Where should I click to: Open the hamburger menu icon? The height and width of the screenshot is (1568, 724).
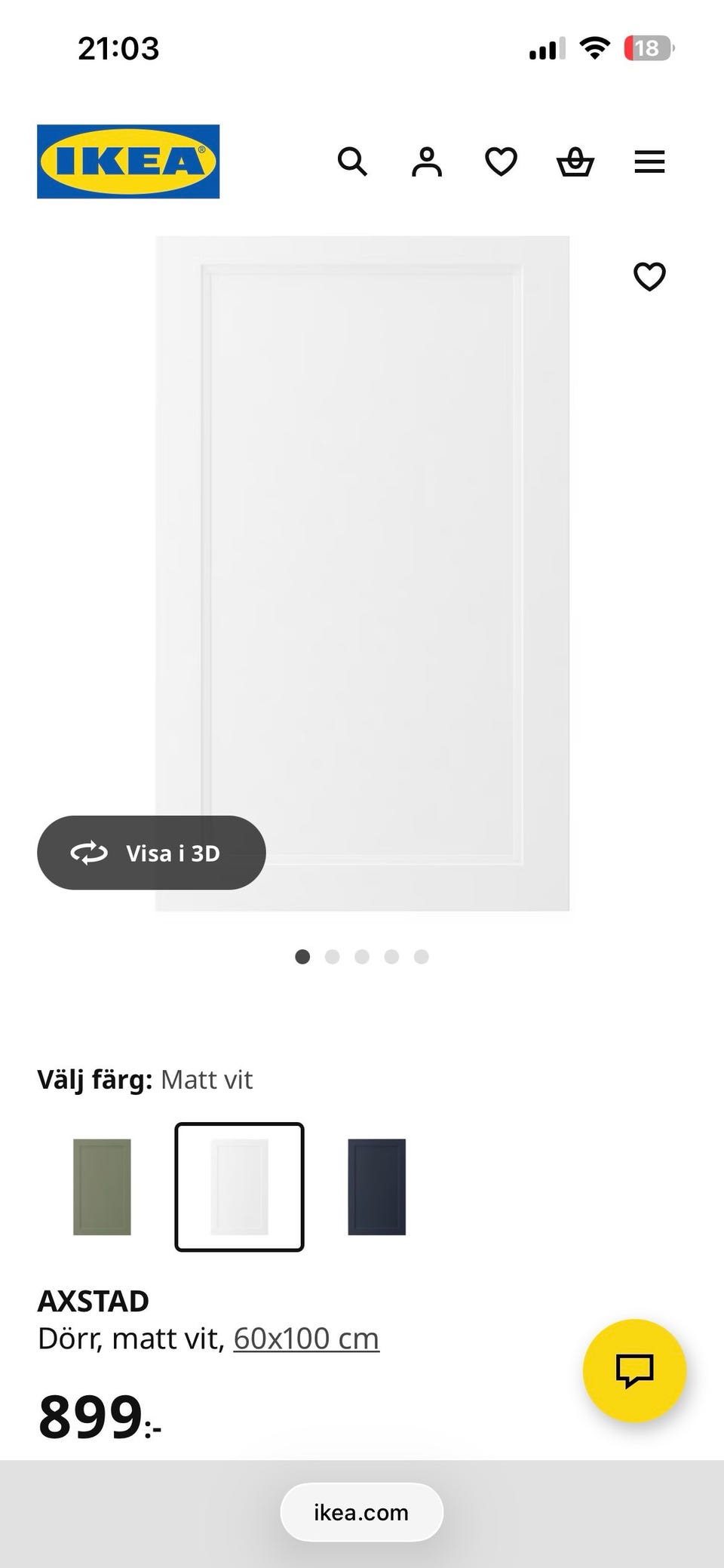tap(649, 161)
